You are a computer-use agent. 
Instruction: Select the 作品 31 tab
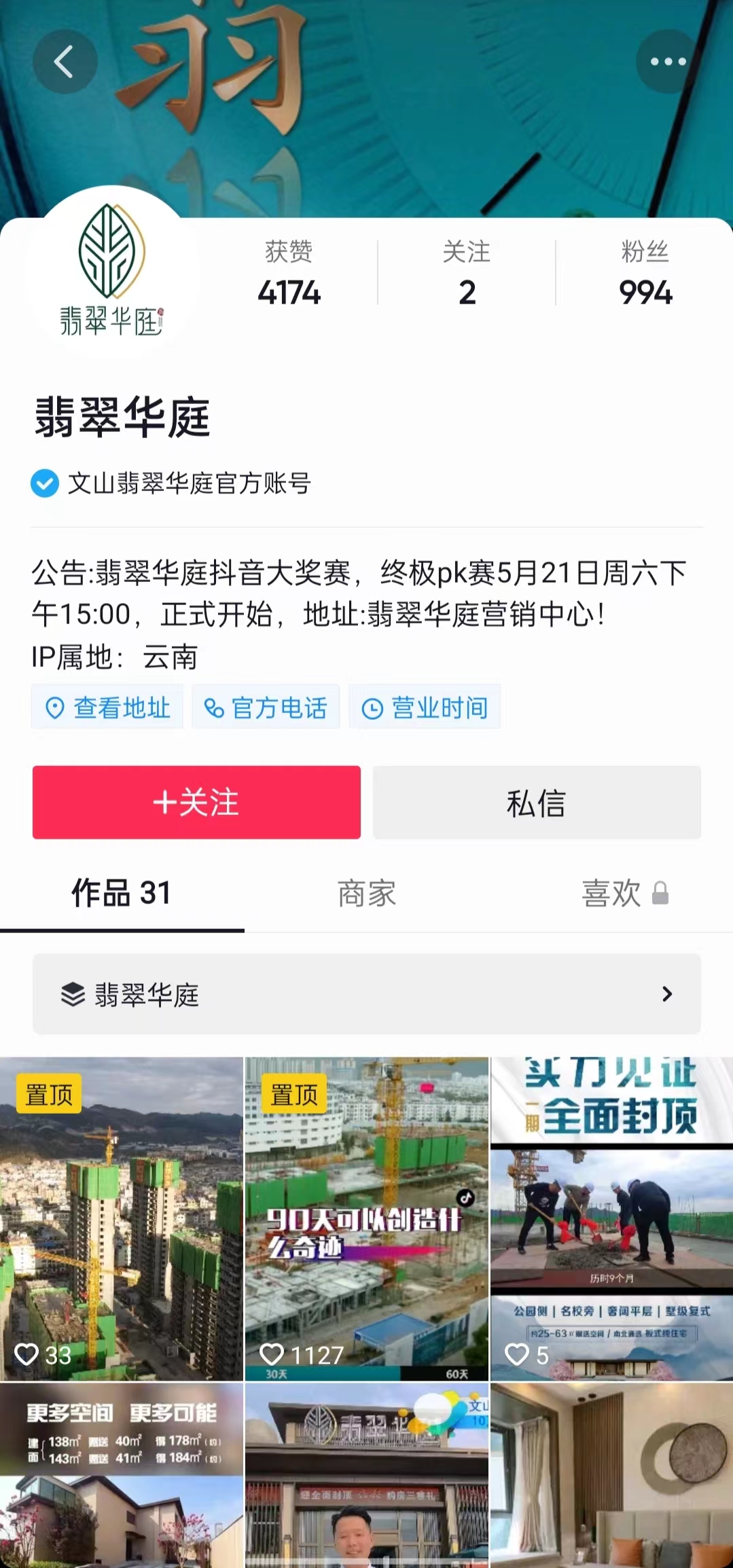(x=122, y=893)
